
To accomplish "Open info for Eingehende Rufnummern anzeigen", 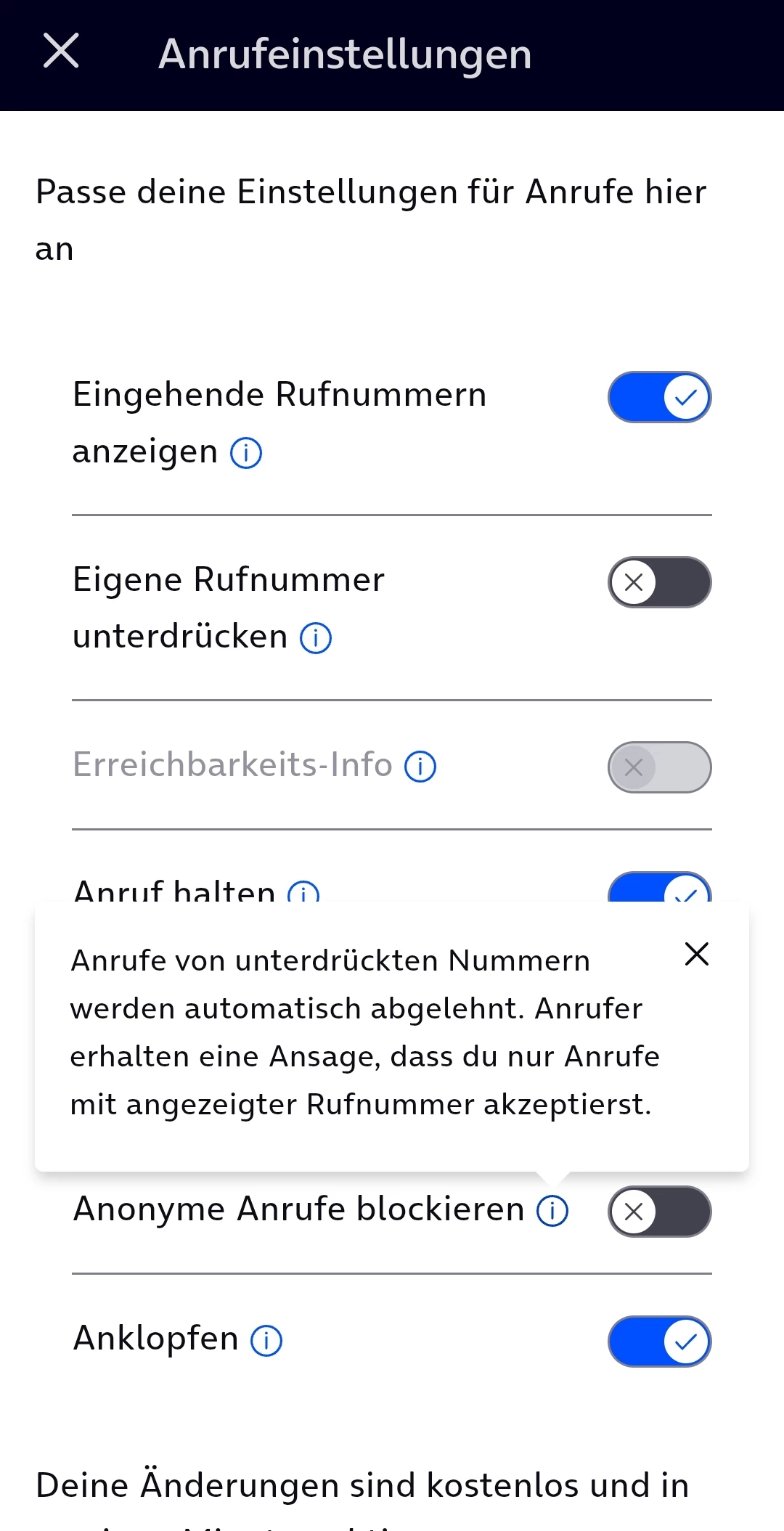I will [x=246, y=454].
